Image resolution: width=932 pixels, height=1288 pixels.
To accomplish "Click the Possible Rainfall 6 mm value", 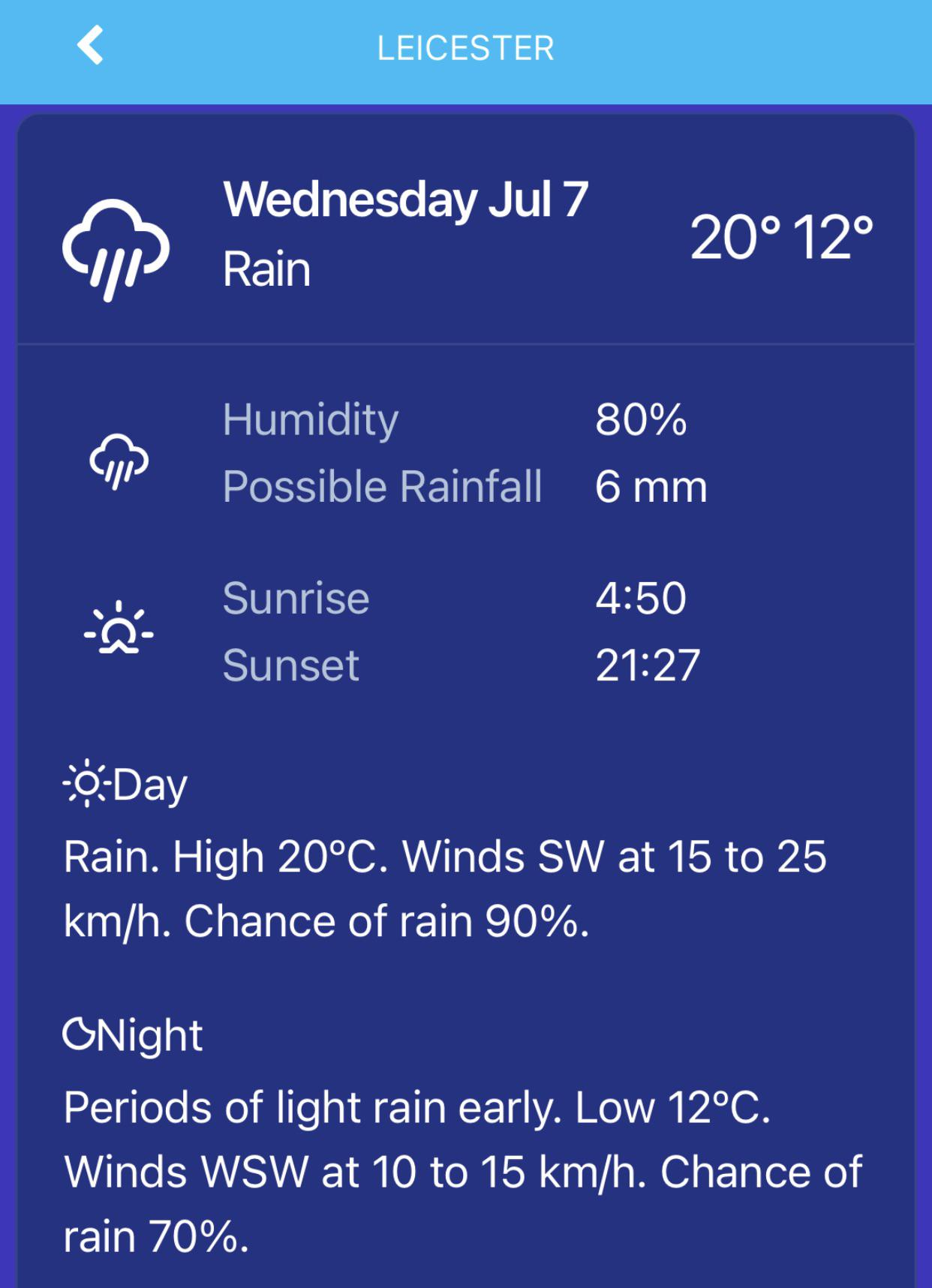I will tap(650, 486).
